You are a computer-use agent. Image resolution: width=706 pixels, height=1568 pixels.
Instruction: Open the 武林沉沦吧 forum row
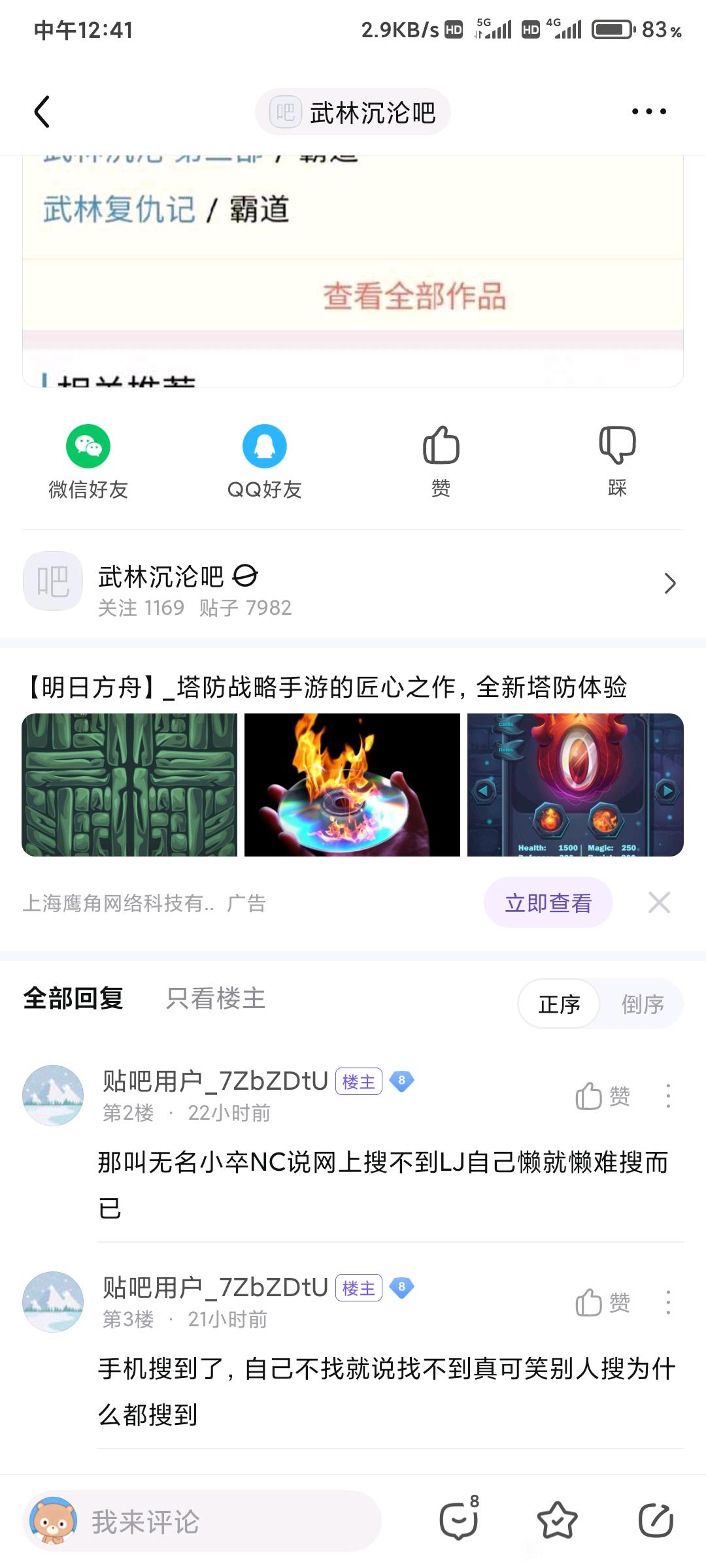[353, 583]
